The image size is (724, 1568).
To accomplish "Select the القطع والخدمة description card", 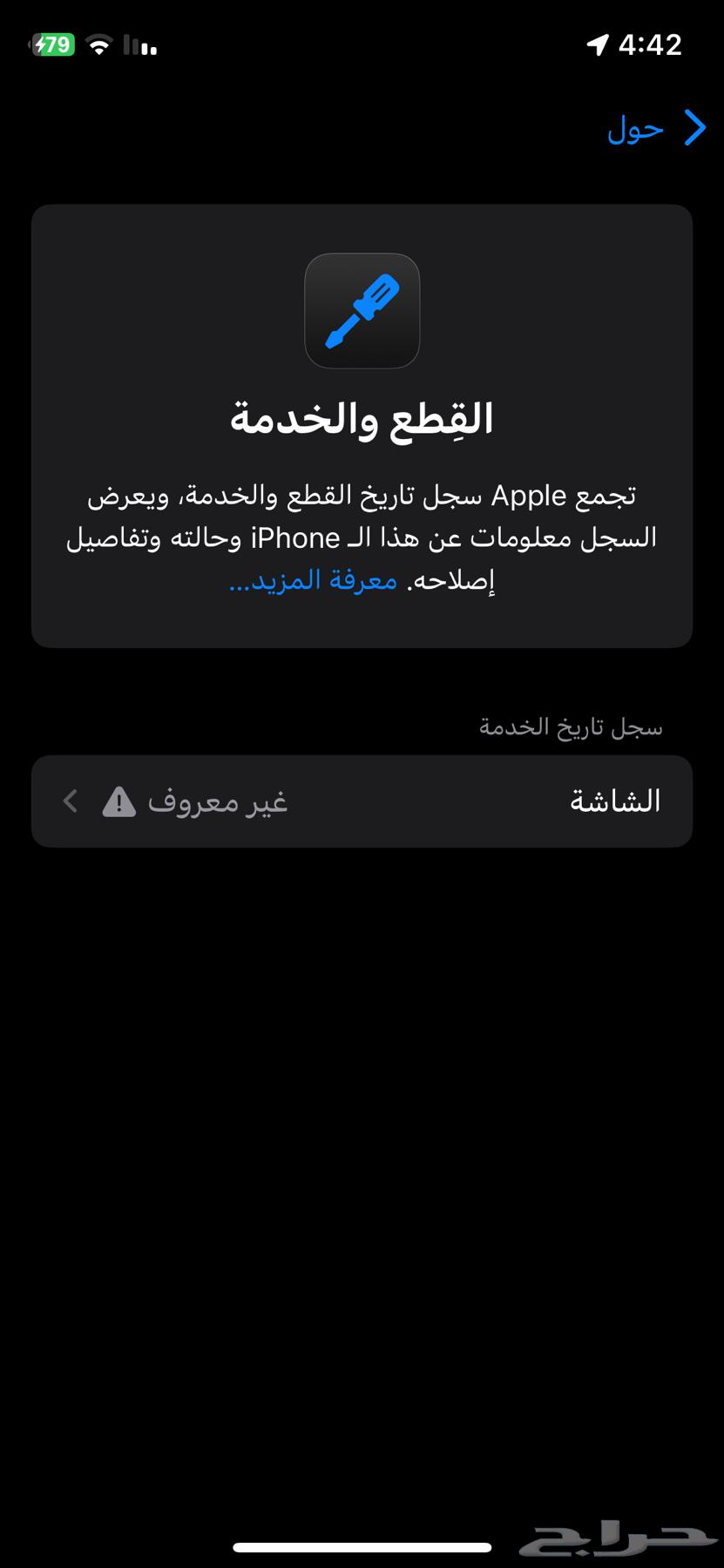I will [362, 425].
